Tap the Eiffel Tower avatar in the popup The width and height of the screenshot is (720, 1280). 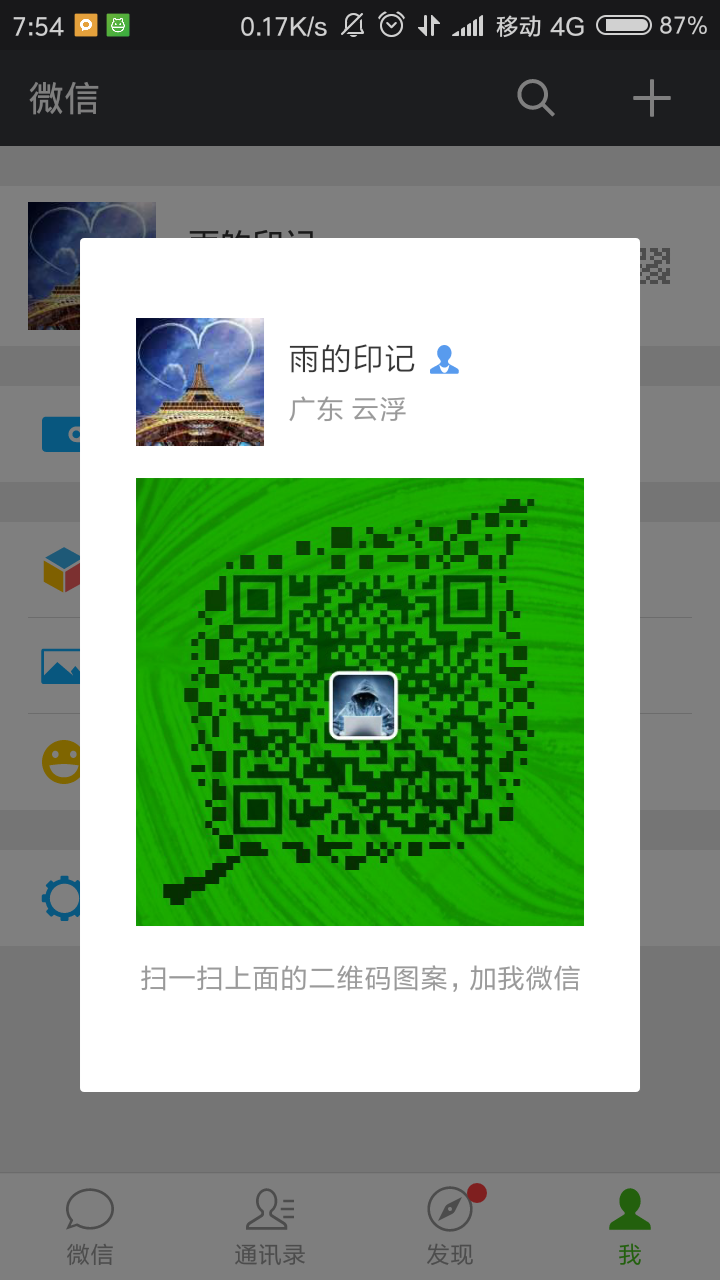(x=199, y=381)
